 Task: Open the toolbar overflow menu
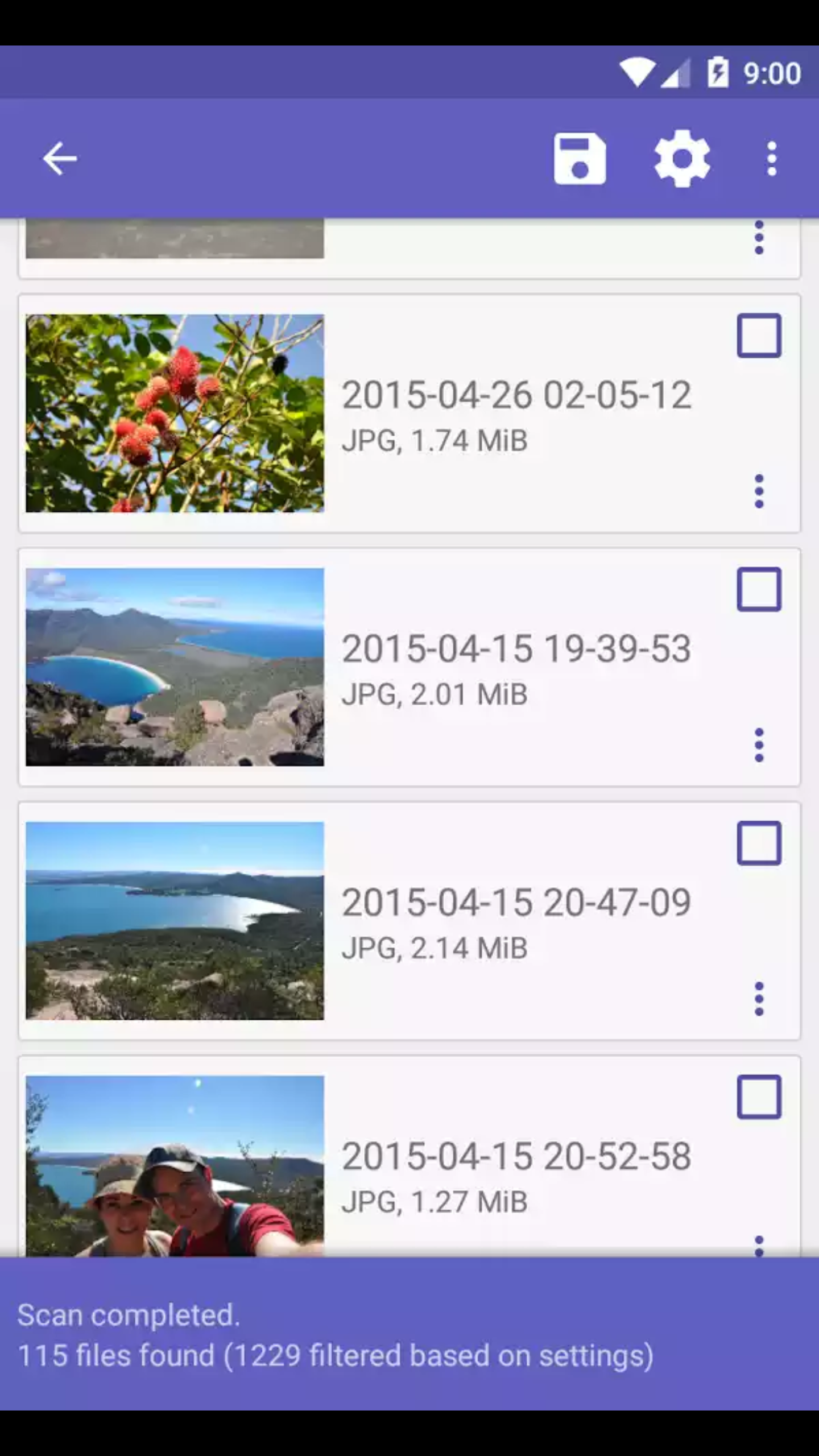pos(772,159)
